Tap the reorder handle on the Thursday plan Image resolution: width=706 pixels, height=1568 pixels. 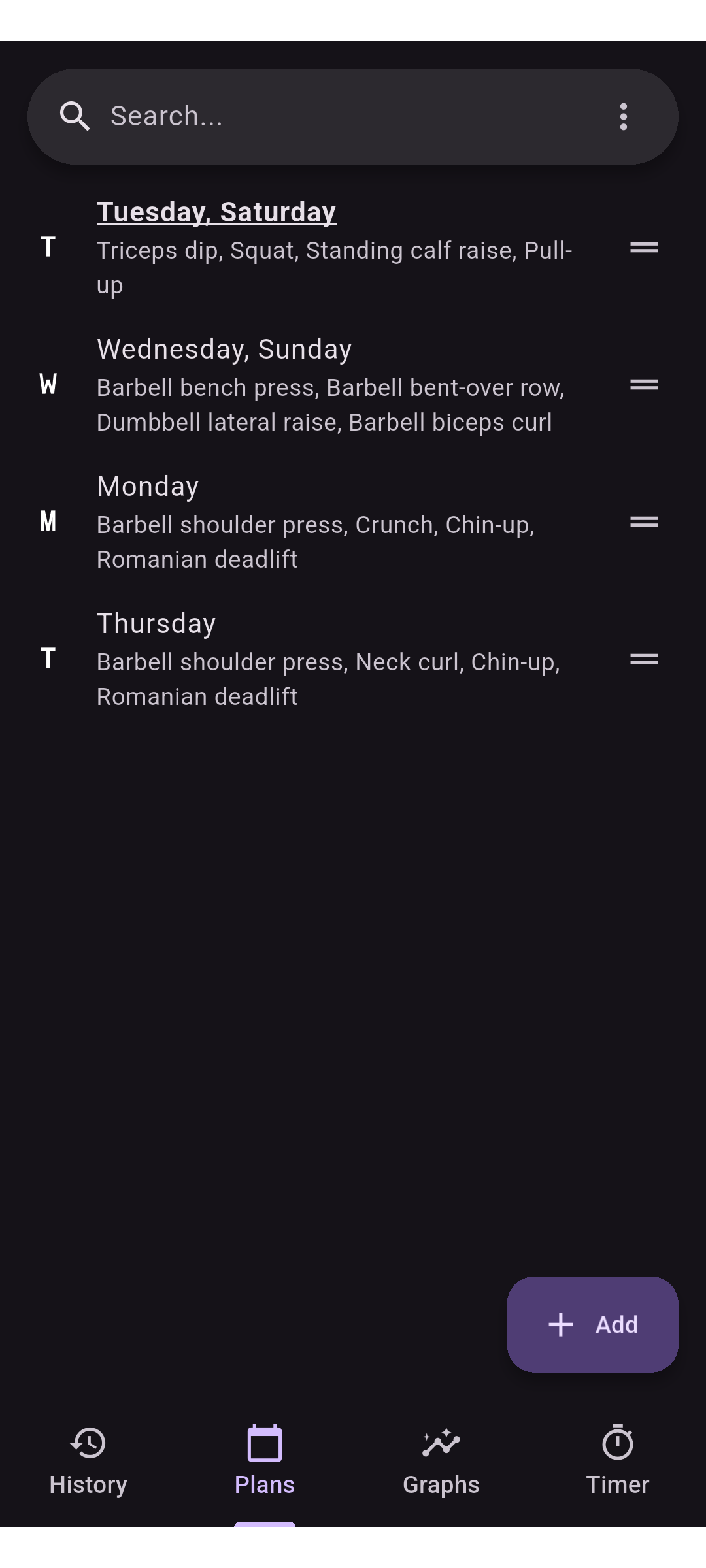click(x=644, y=659)
